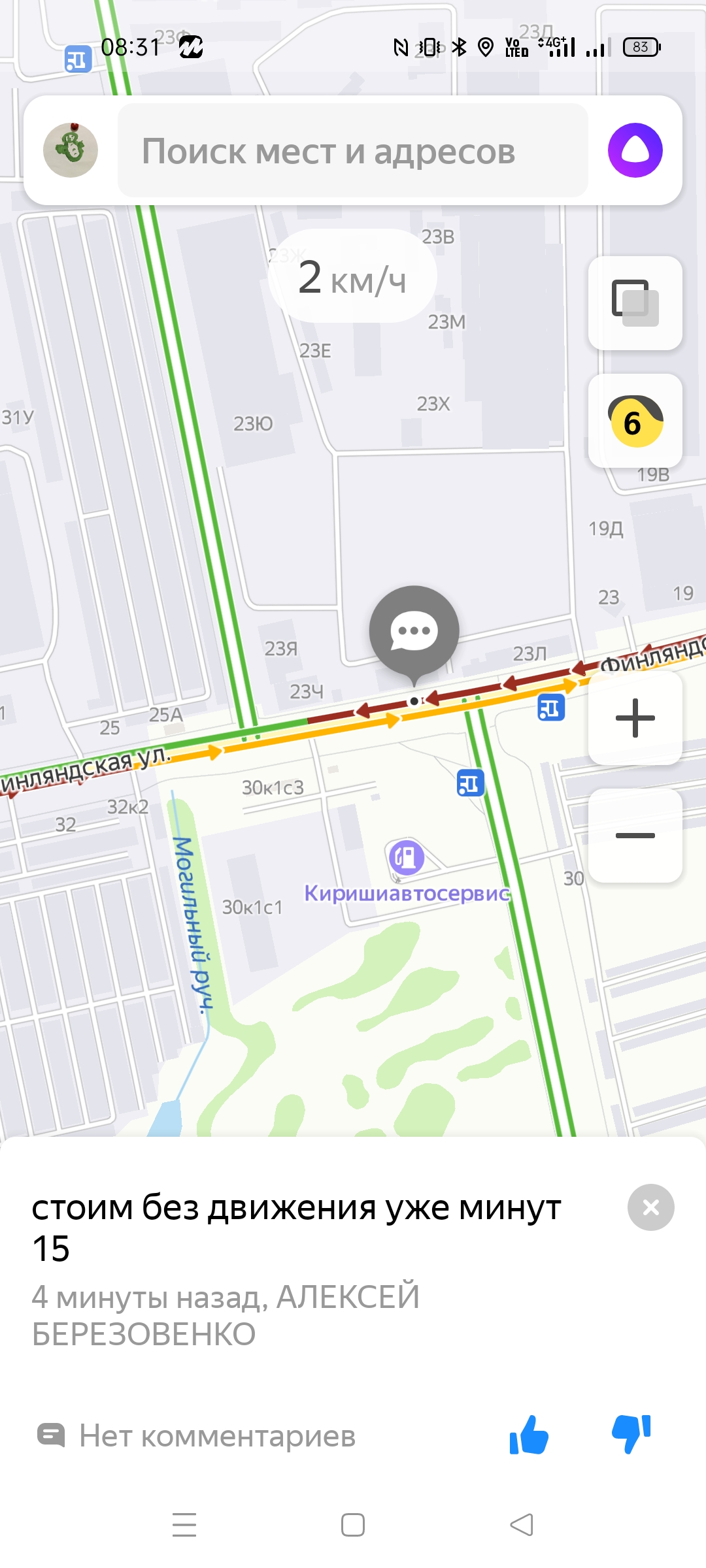Select the Киришиавтосервис gas station marker
Viewport: 706px width, 1568px height.
click(x=407, y=857)
